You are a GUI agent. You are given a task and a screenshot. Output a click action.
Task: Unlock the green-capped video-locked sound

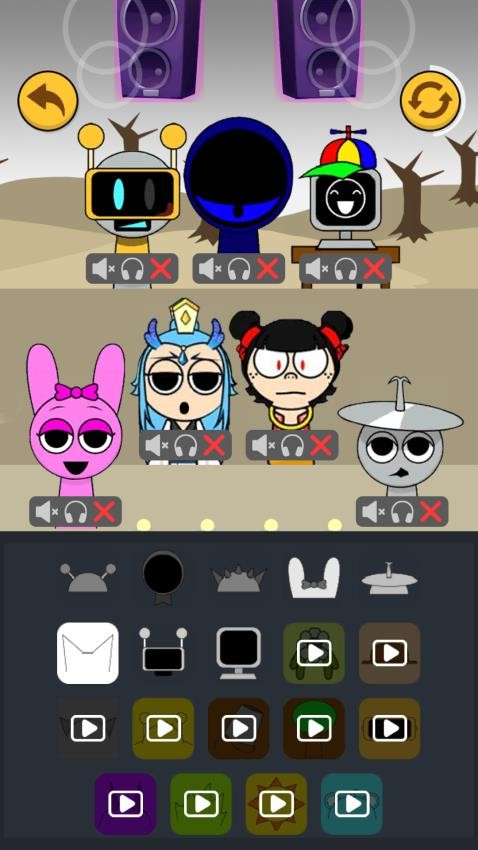(314, 729)
